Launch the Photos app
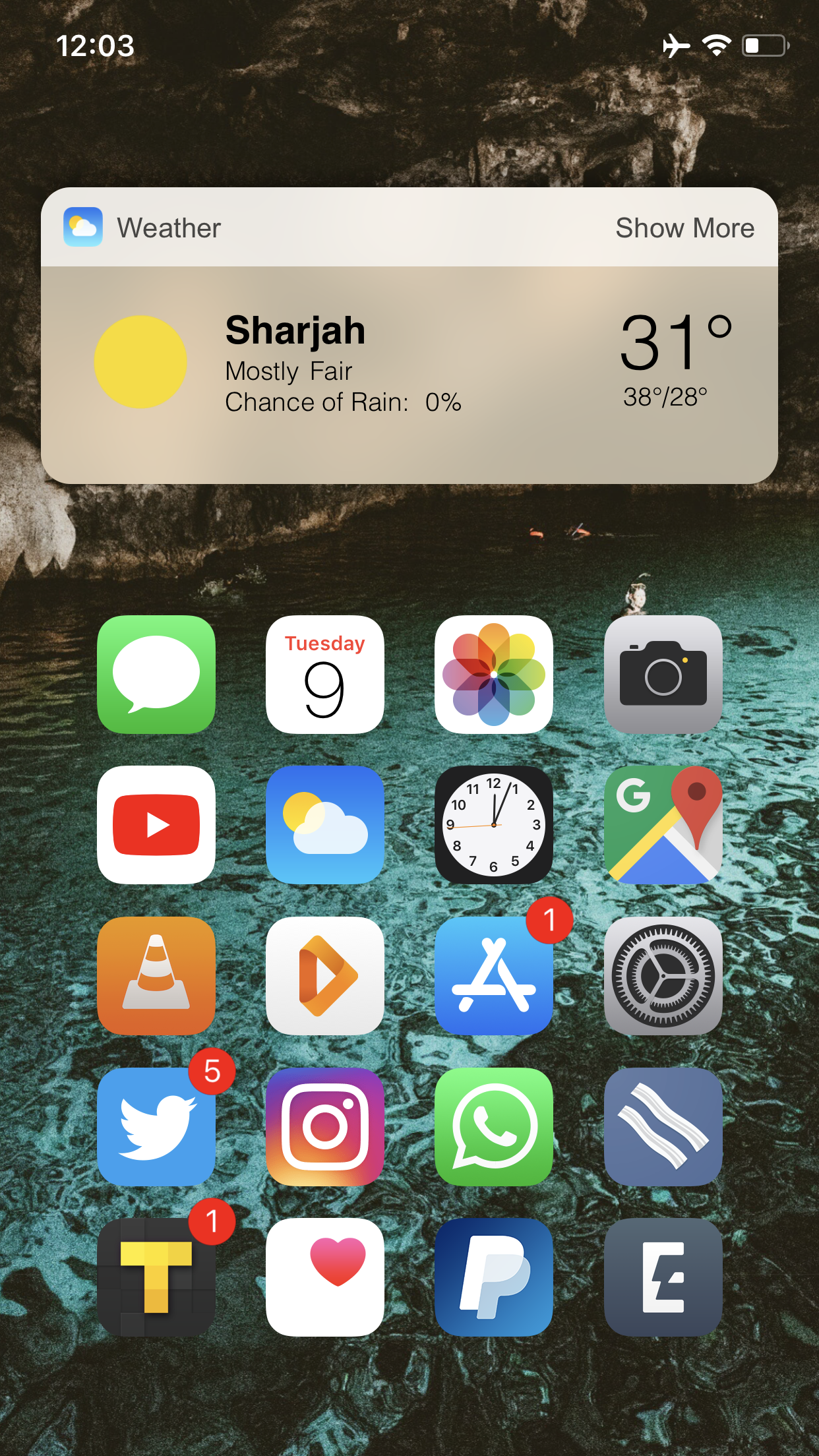Viewport: 819px width, 1456px height. 494,675
